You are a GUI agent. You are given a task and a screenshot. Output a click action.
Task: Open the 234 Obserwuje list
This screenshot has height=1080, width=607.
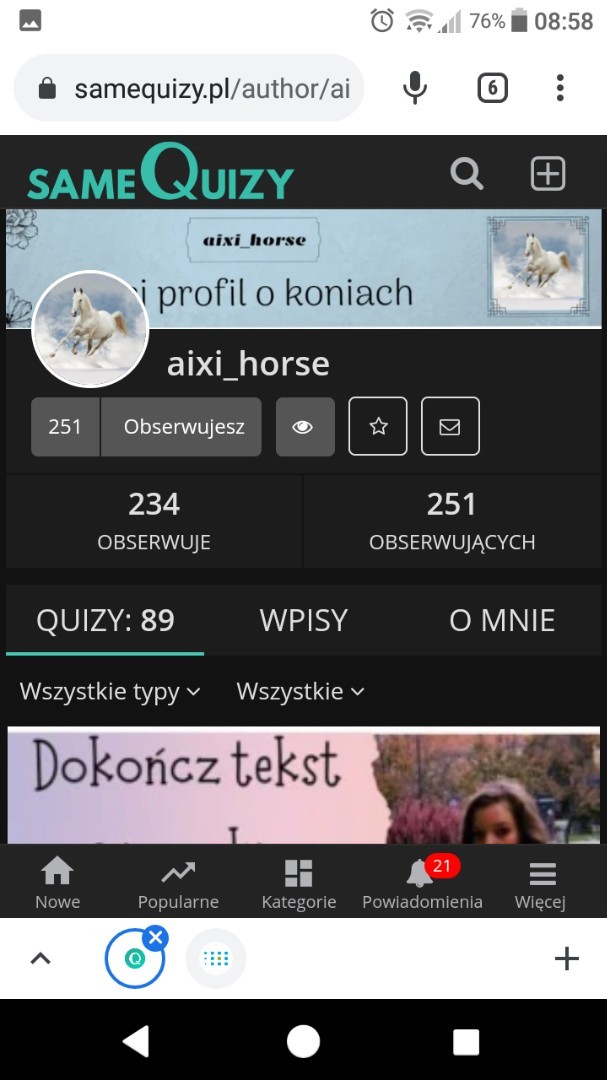[154, 521]
